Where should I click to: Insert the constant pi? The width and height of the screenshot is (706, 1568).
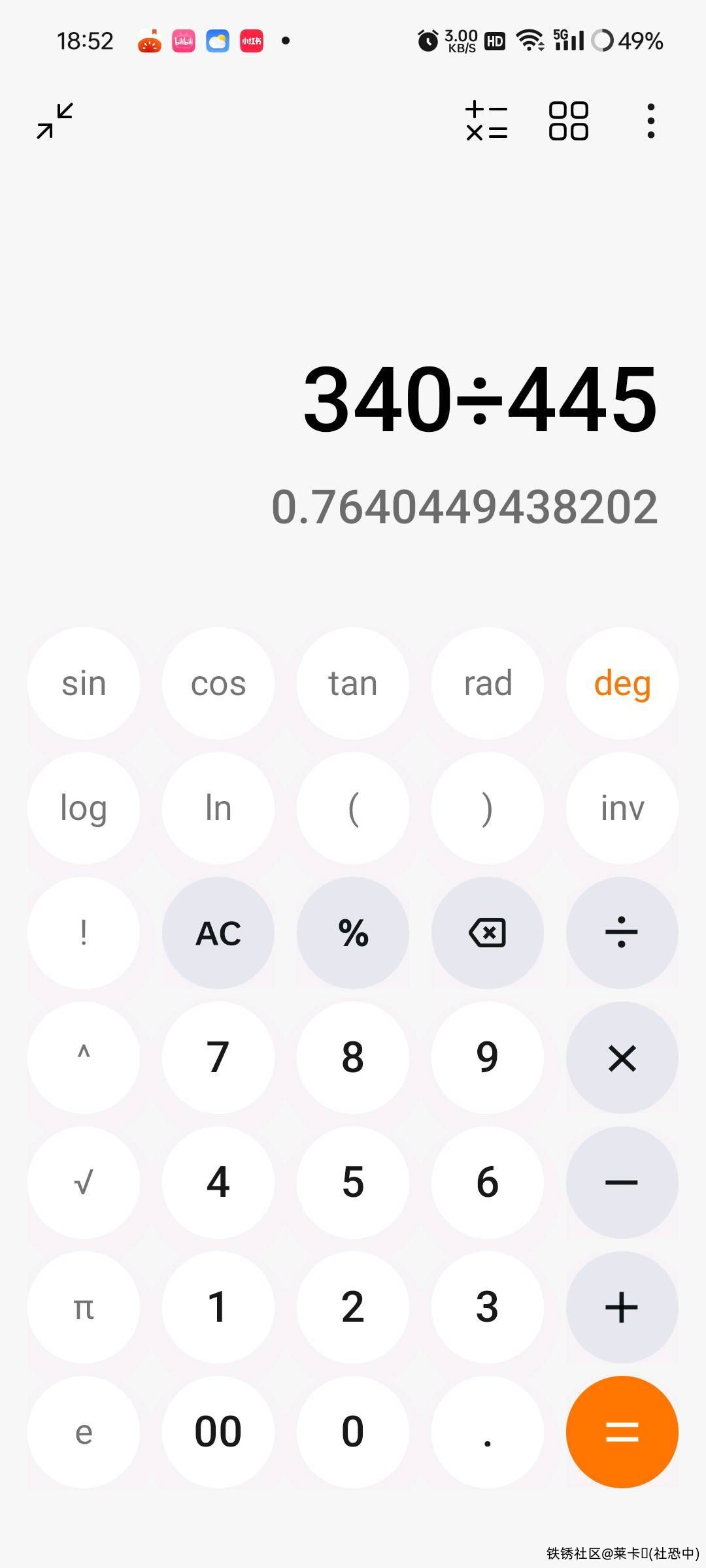(84, 1307)
